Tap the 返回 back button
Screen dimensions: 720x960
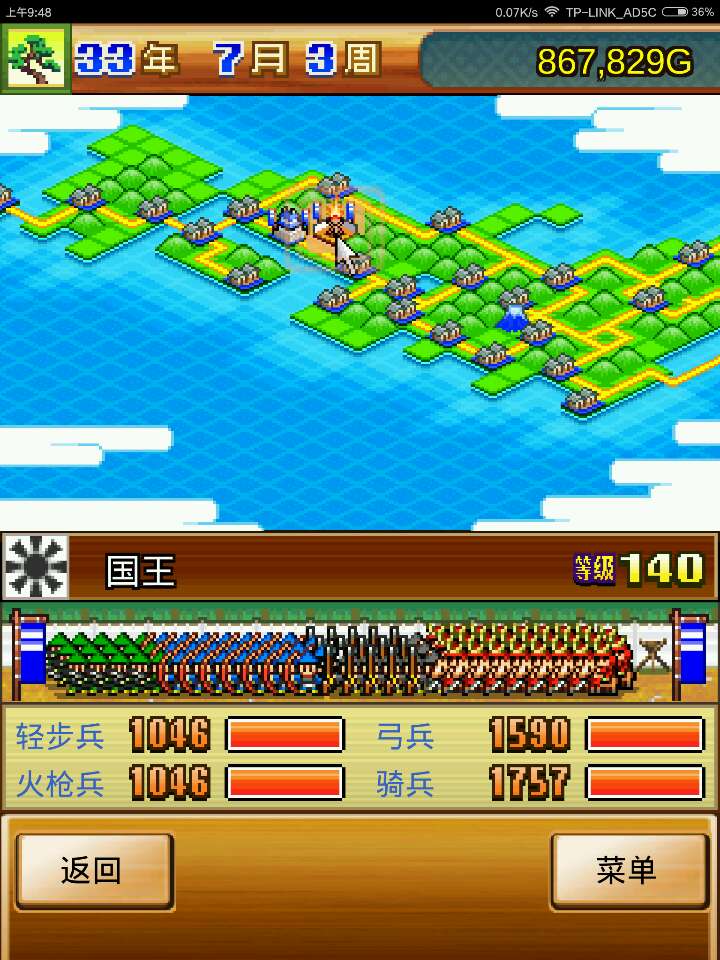pyautogui.click(x=93, y=870)
